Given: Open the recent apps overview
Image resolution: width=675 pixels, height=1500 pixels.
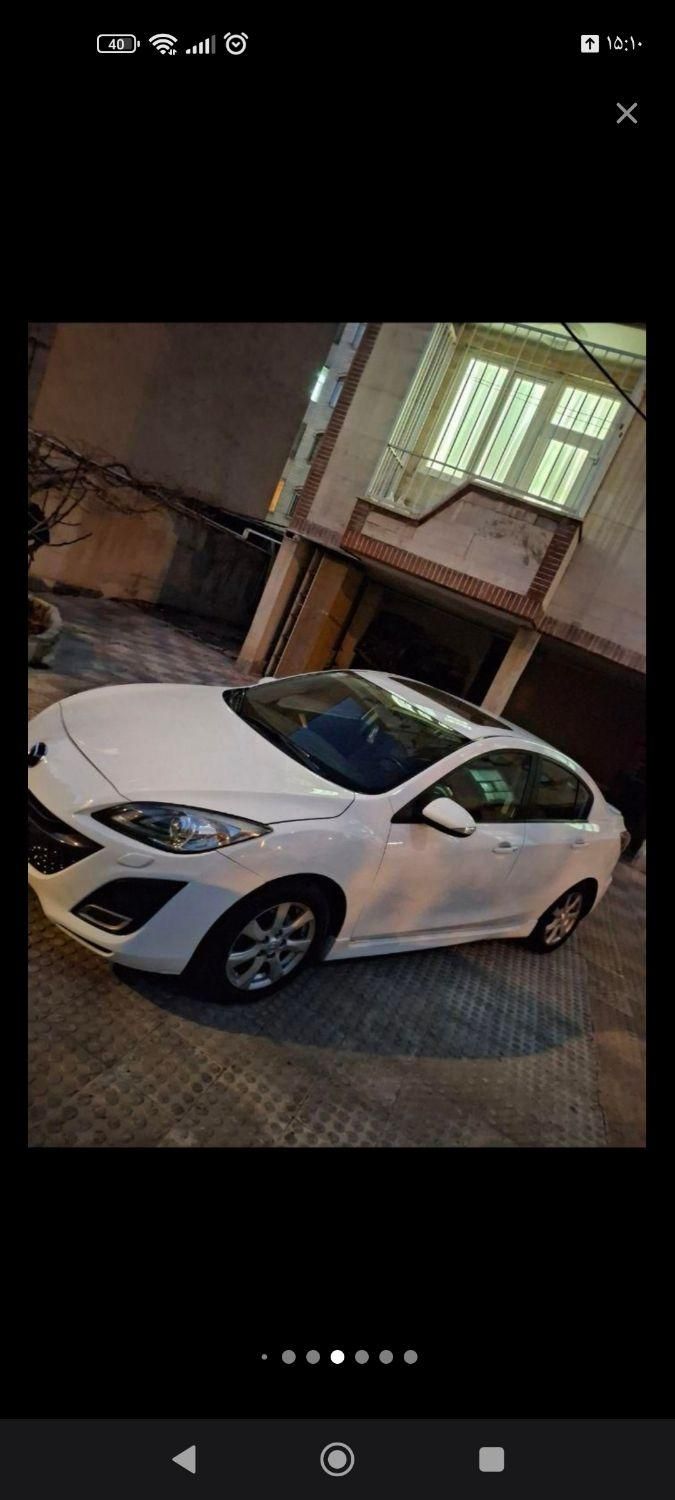Looking at the screenshot, I should [491, 1459].
